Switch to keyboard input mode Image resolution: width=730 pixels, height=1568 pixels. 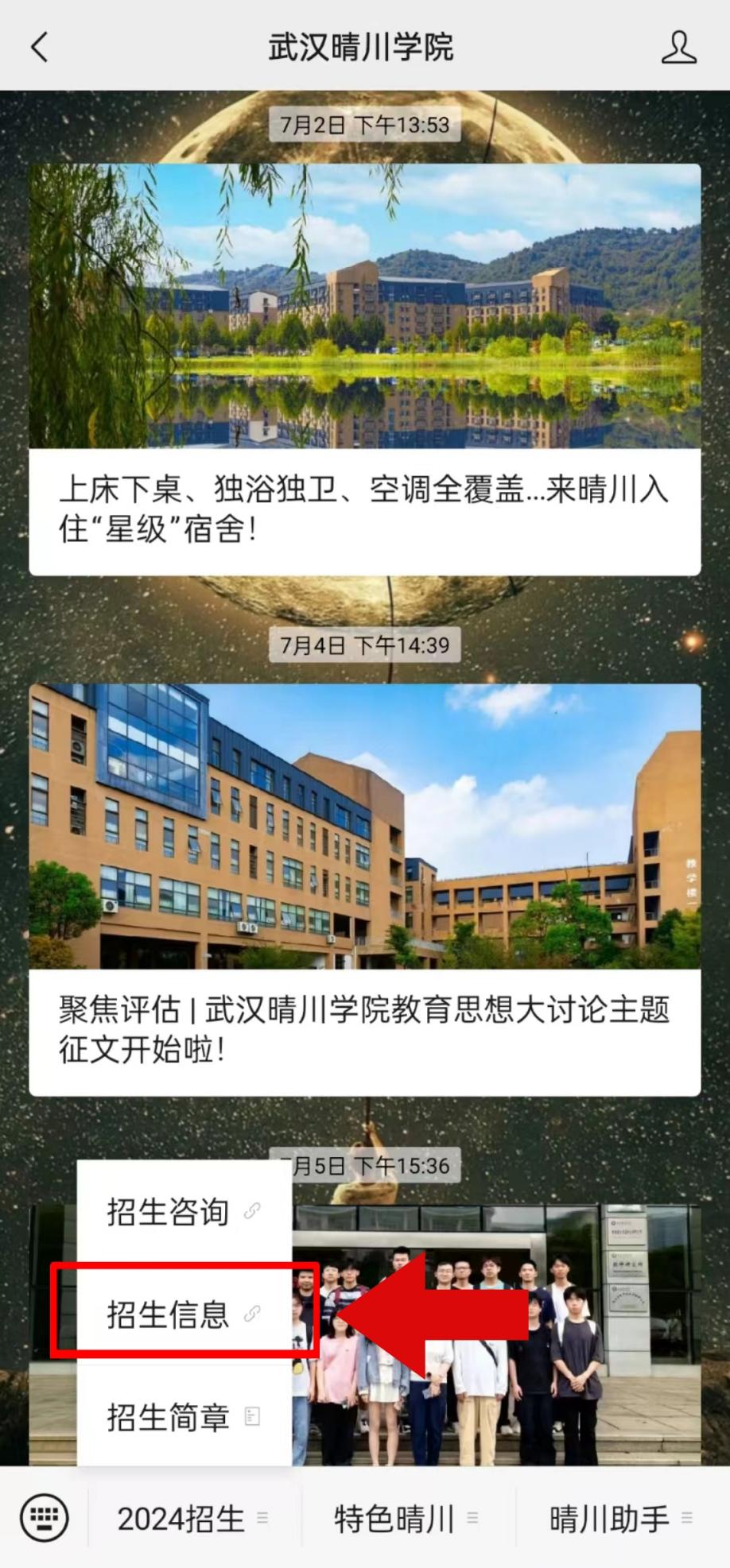pyautogui.click(x=45, y=1517)
